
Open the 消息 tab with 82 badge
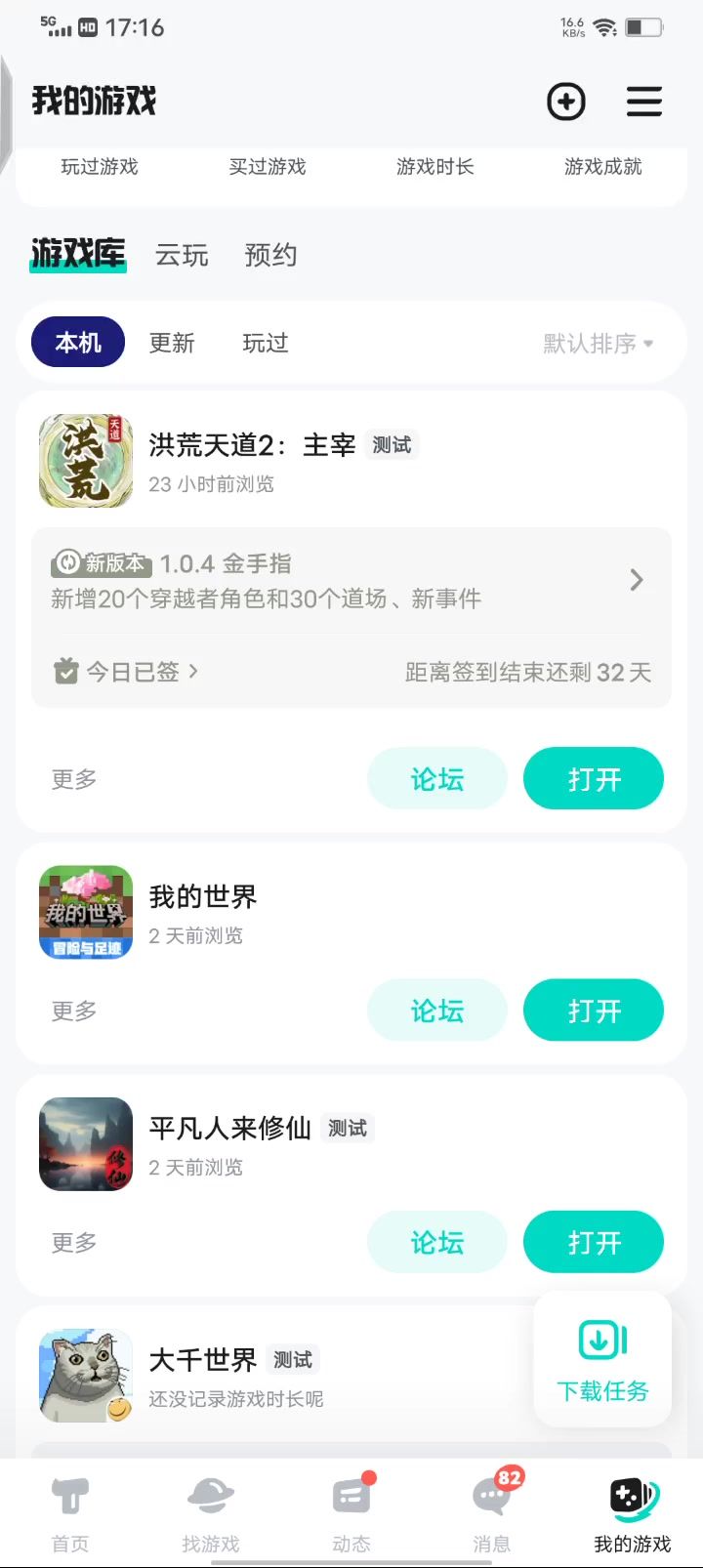point(492,1513)
